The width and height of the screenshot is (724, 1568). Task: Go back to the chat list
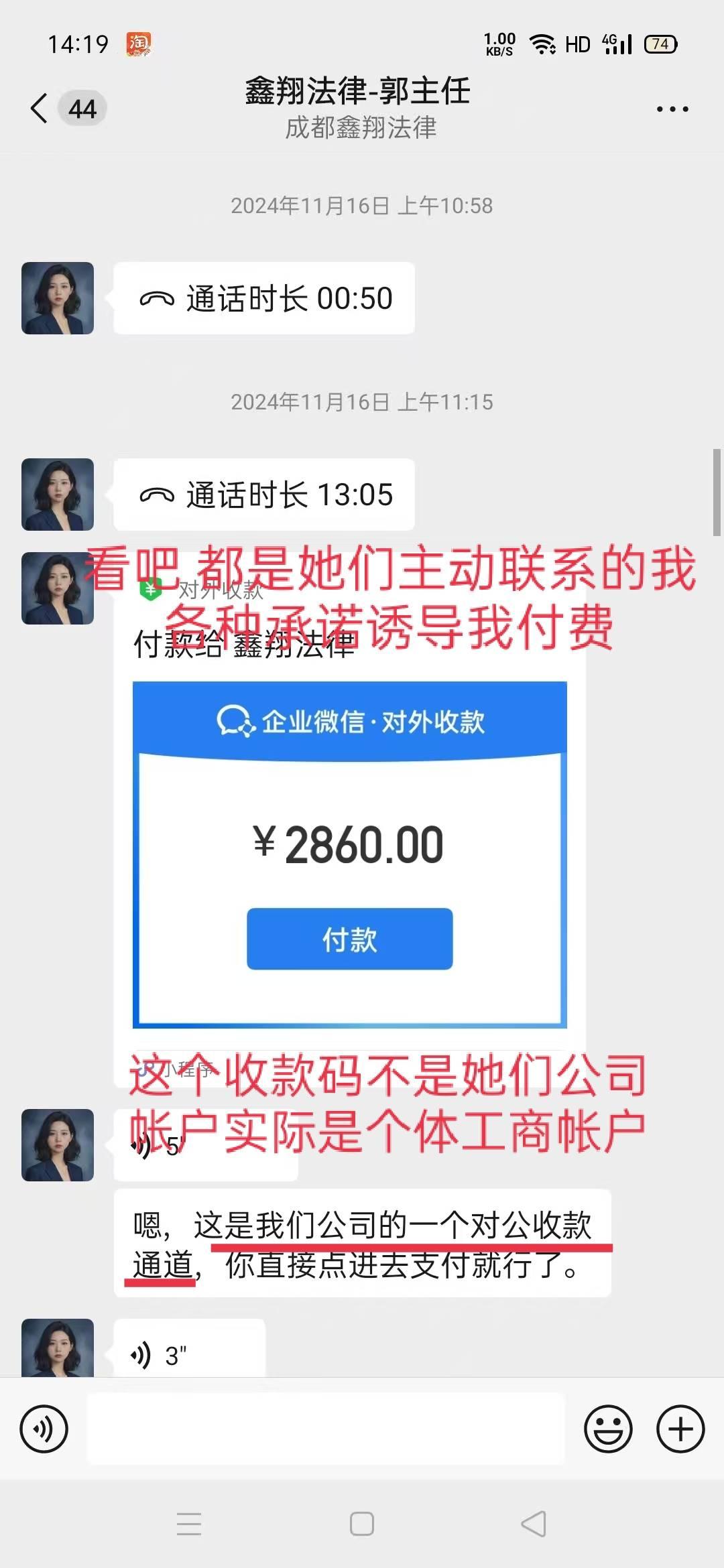point(40,109)
